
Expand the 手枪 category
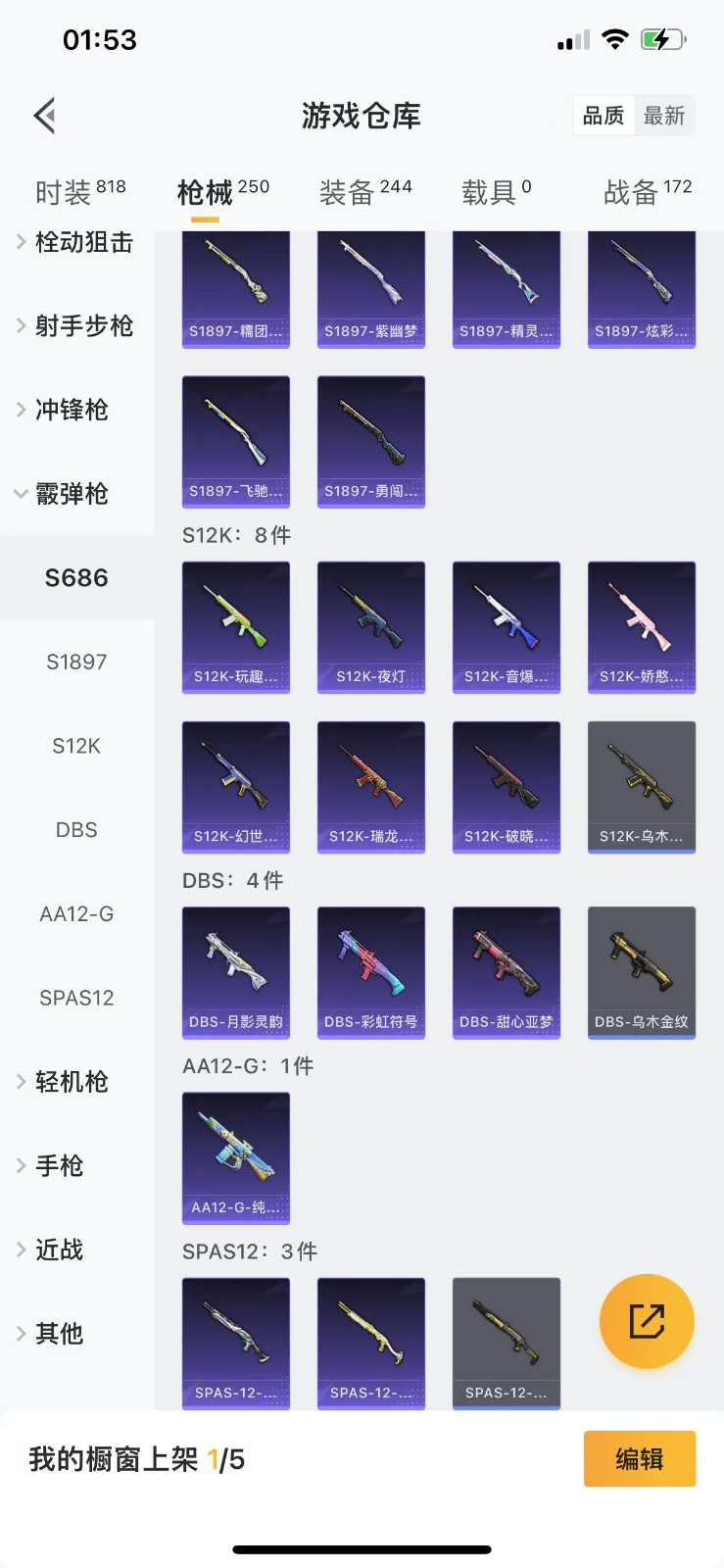pos(59,1166)
